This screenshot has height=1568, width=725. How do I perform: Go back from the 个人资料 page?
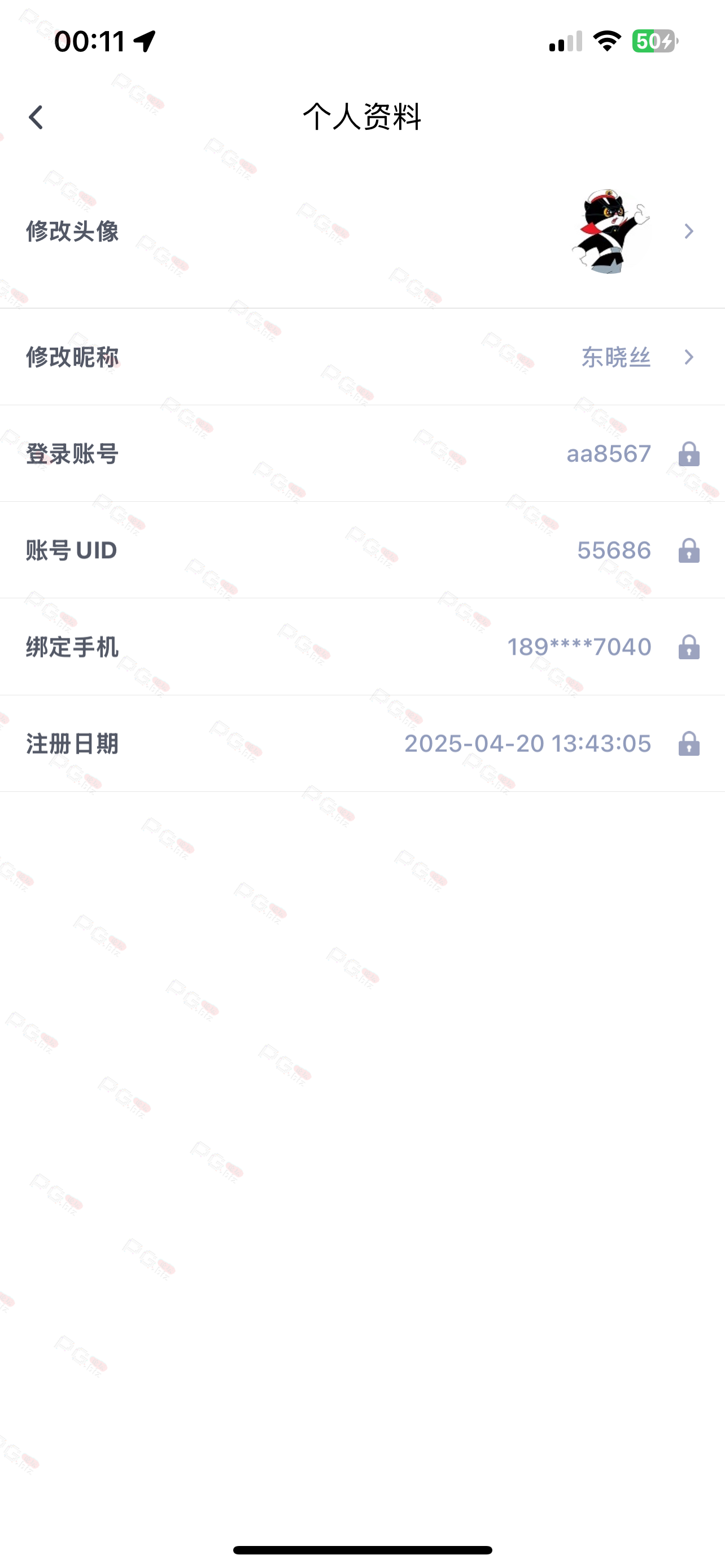(36, 117)
